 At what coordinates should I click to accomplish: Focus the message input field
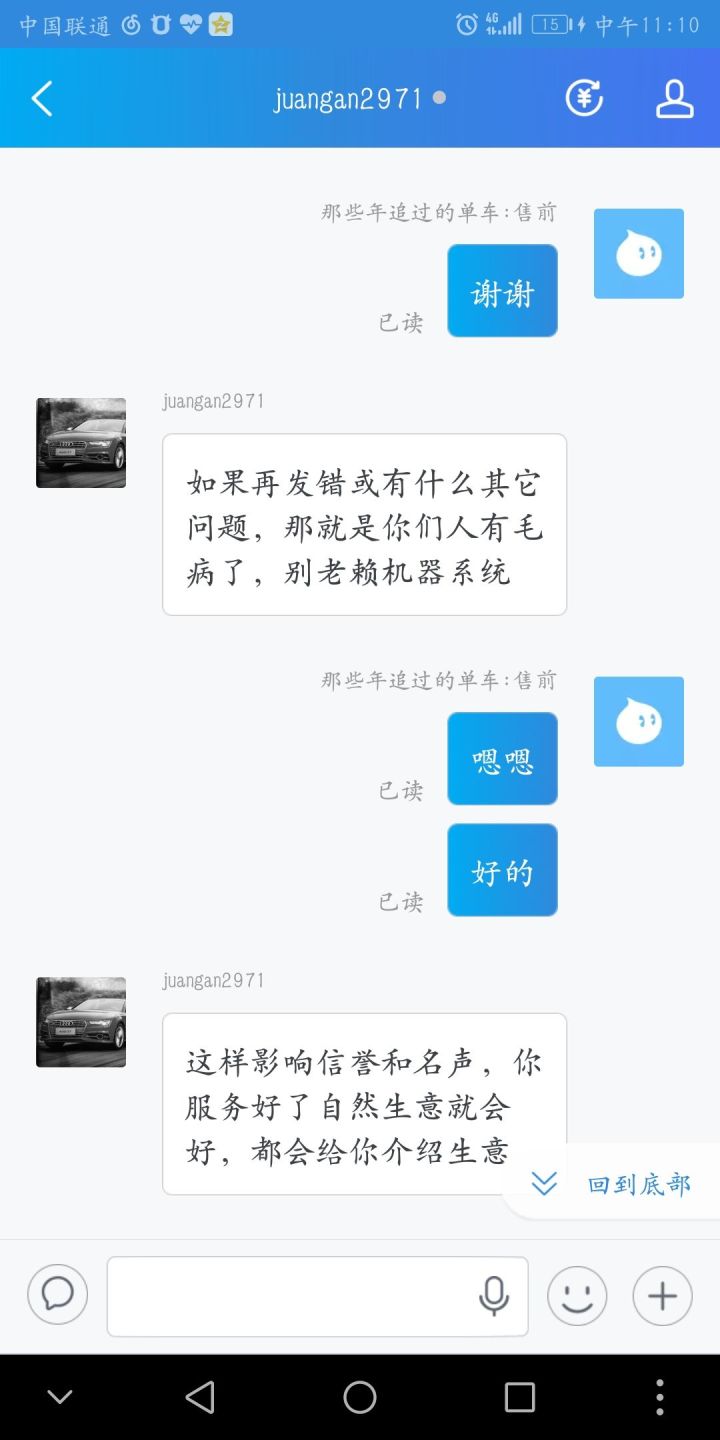pos(290,1296)
